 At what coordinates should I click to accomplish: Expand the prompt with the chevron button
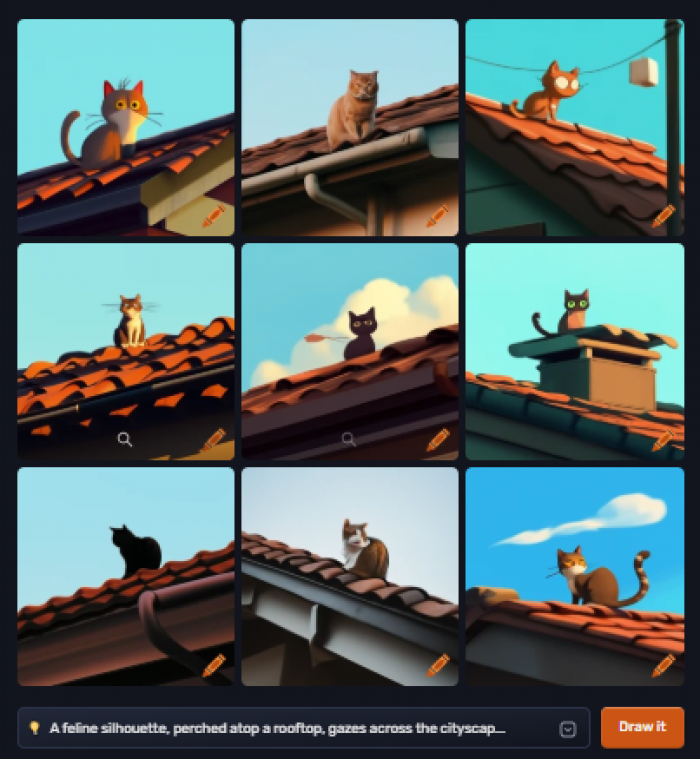pyautogui.click(x=568, y=729)
